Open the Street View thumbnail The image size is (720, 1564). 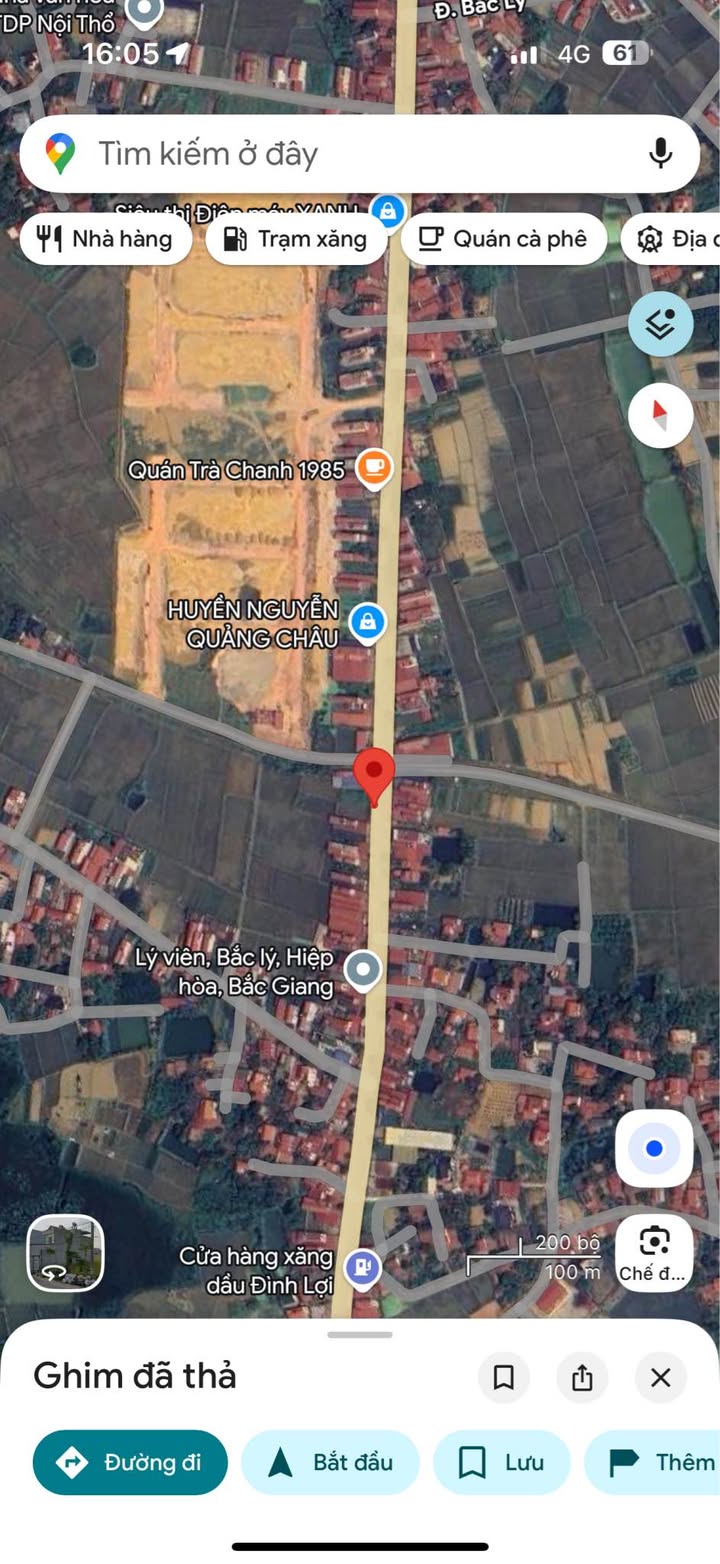pyautogui.click(x=65, y=1252)
